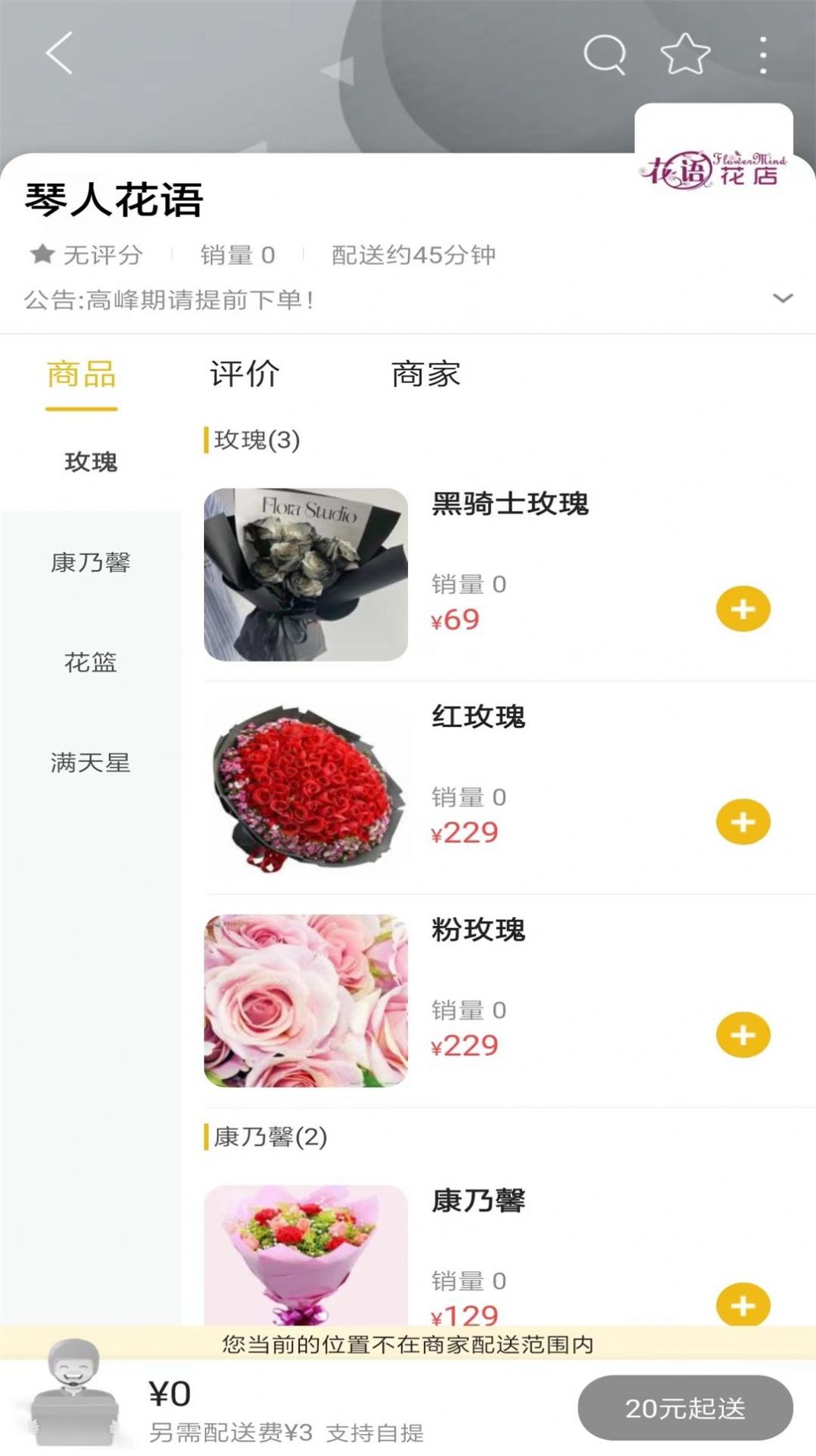Go back to the previous page
The width and height of the screenshot is (816, 1456).
[59, 53]
